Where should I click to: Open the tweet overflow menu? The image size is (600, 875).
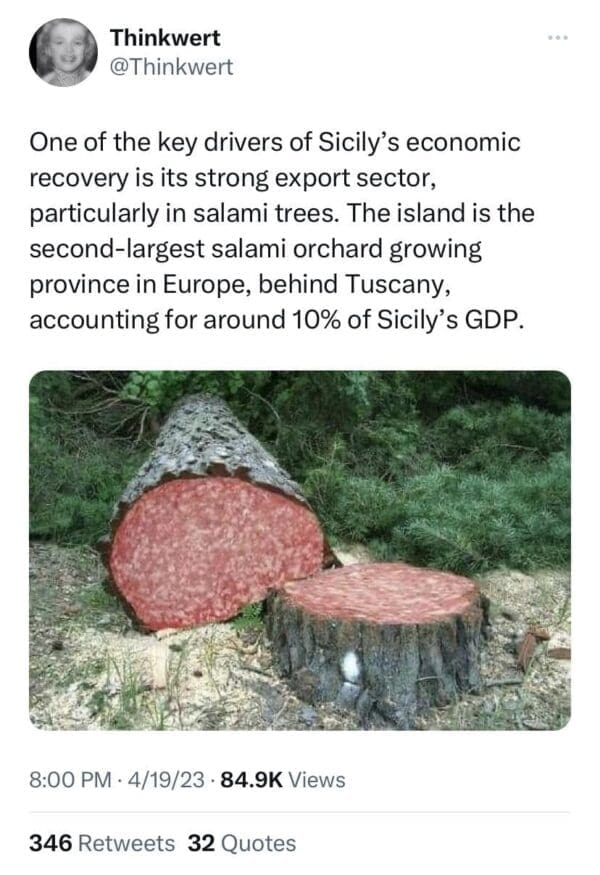pyautogui.click(x=557, y=39)
